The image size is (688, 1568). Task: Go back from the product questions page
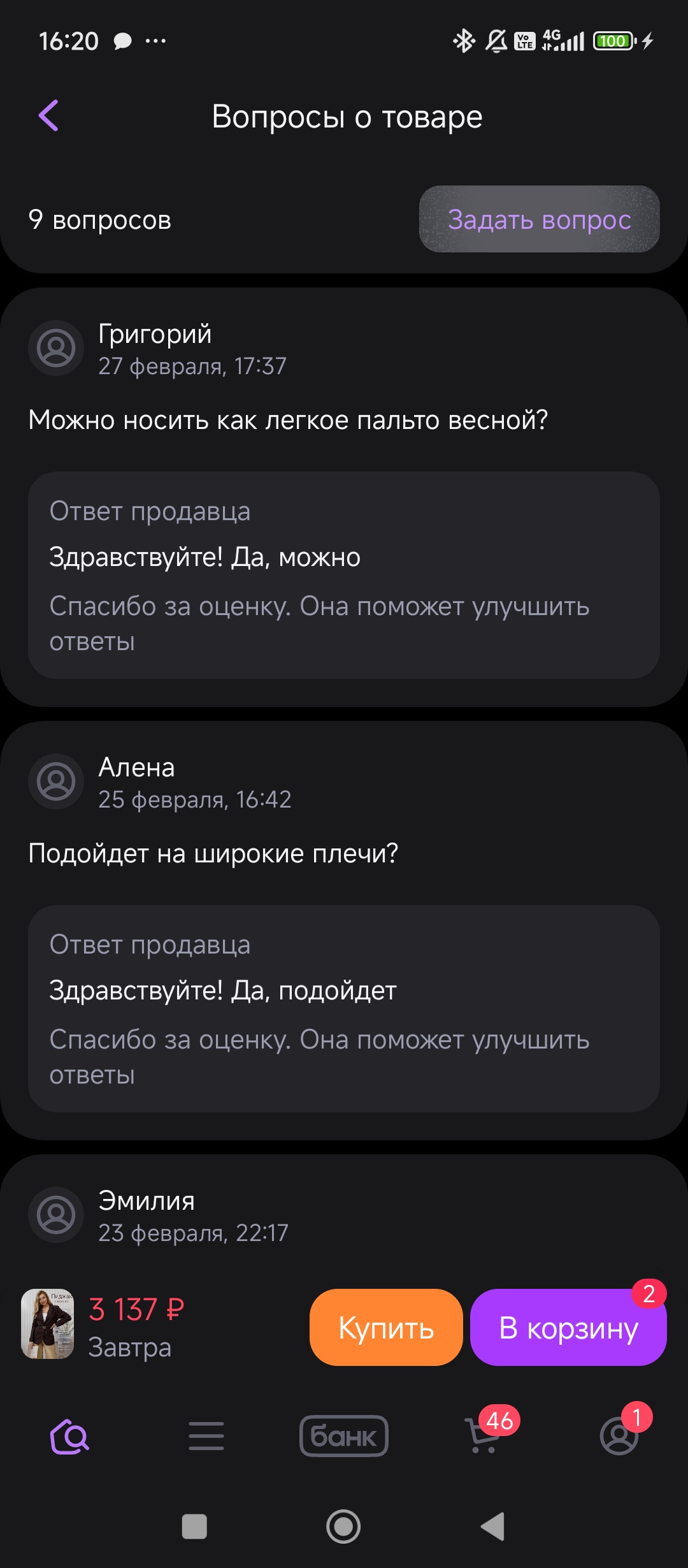click(x=48, y=115)
